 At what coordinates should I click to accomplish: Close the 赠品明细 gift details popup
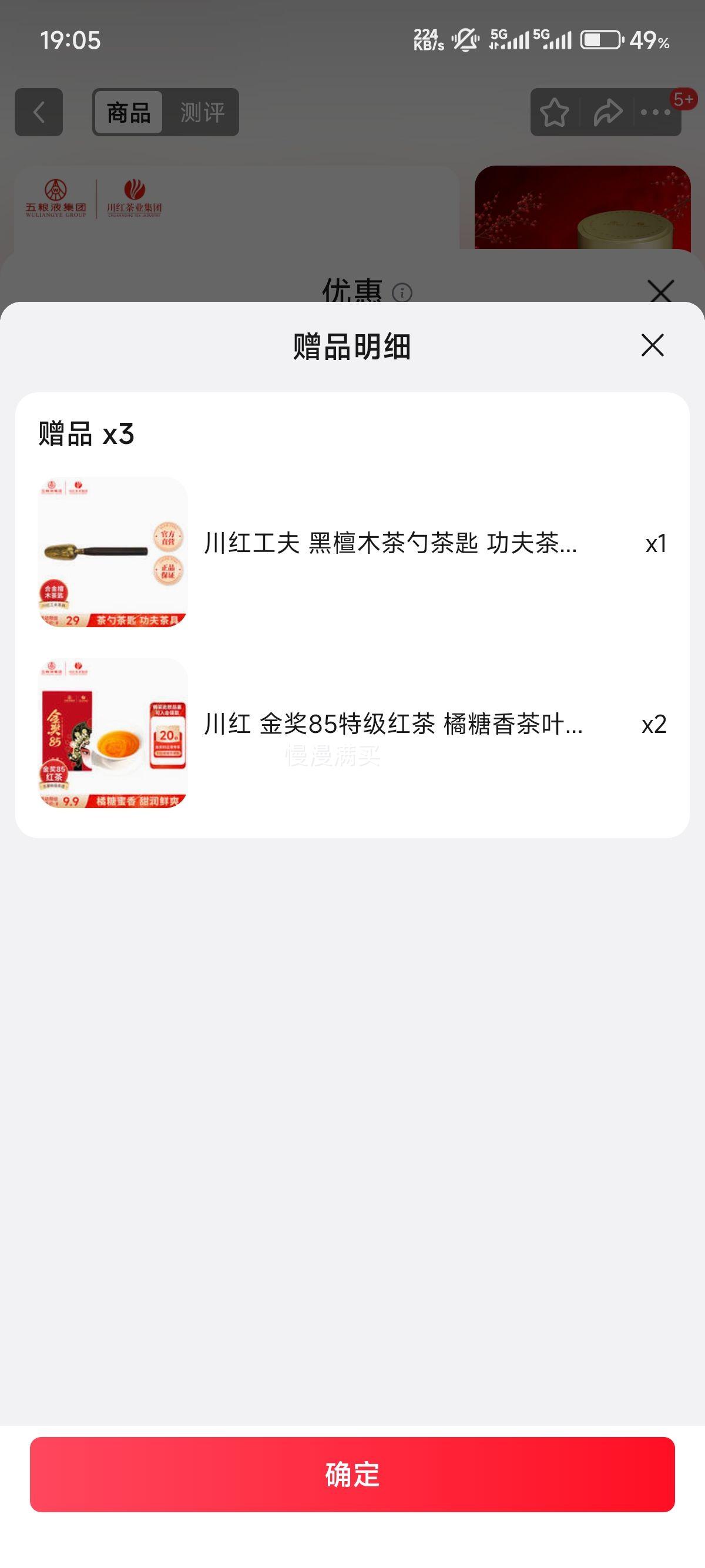coord(653,345)
